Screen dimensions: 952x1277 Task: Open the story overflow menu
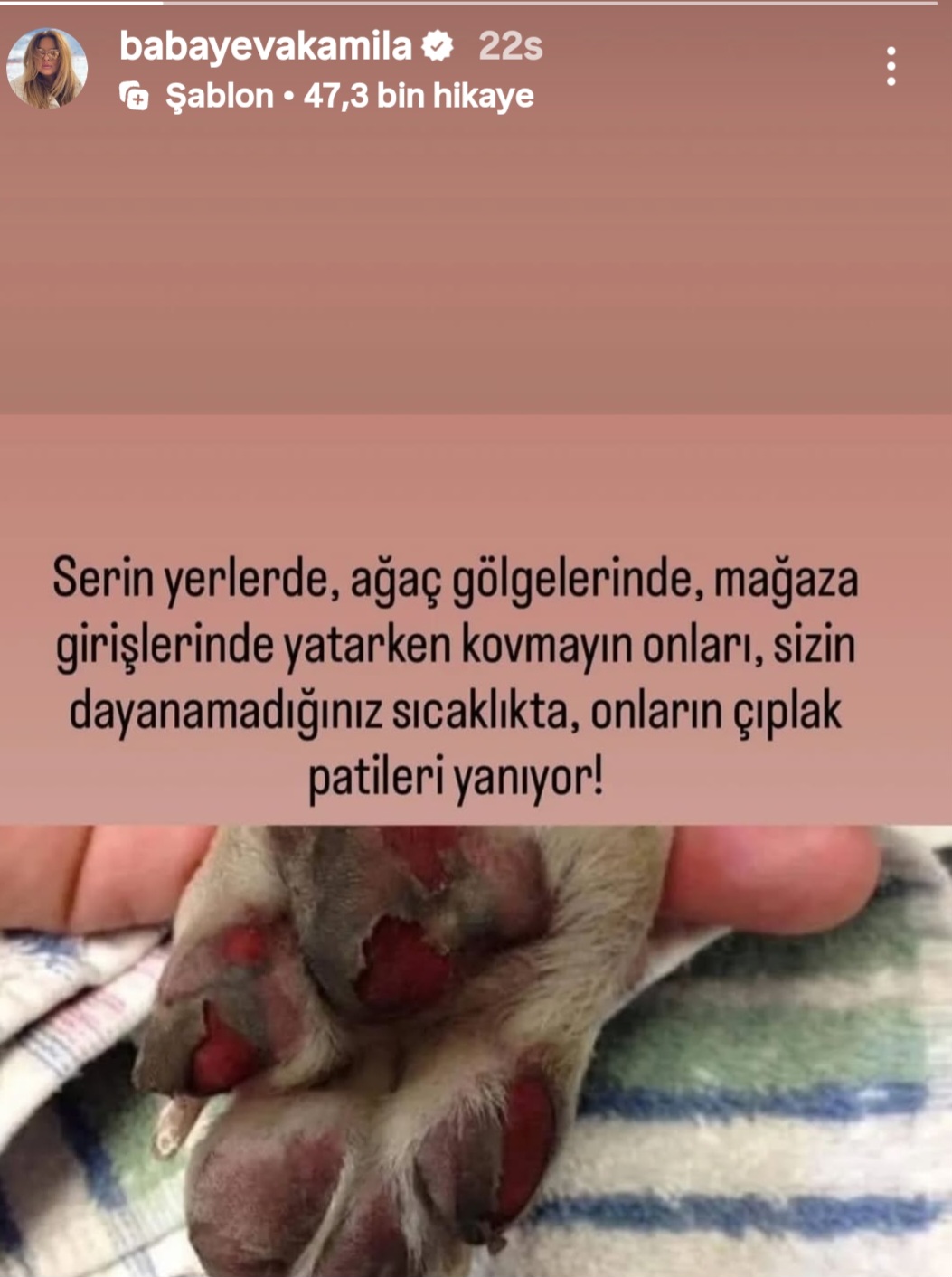coord(891,67)
